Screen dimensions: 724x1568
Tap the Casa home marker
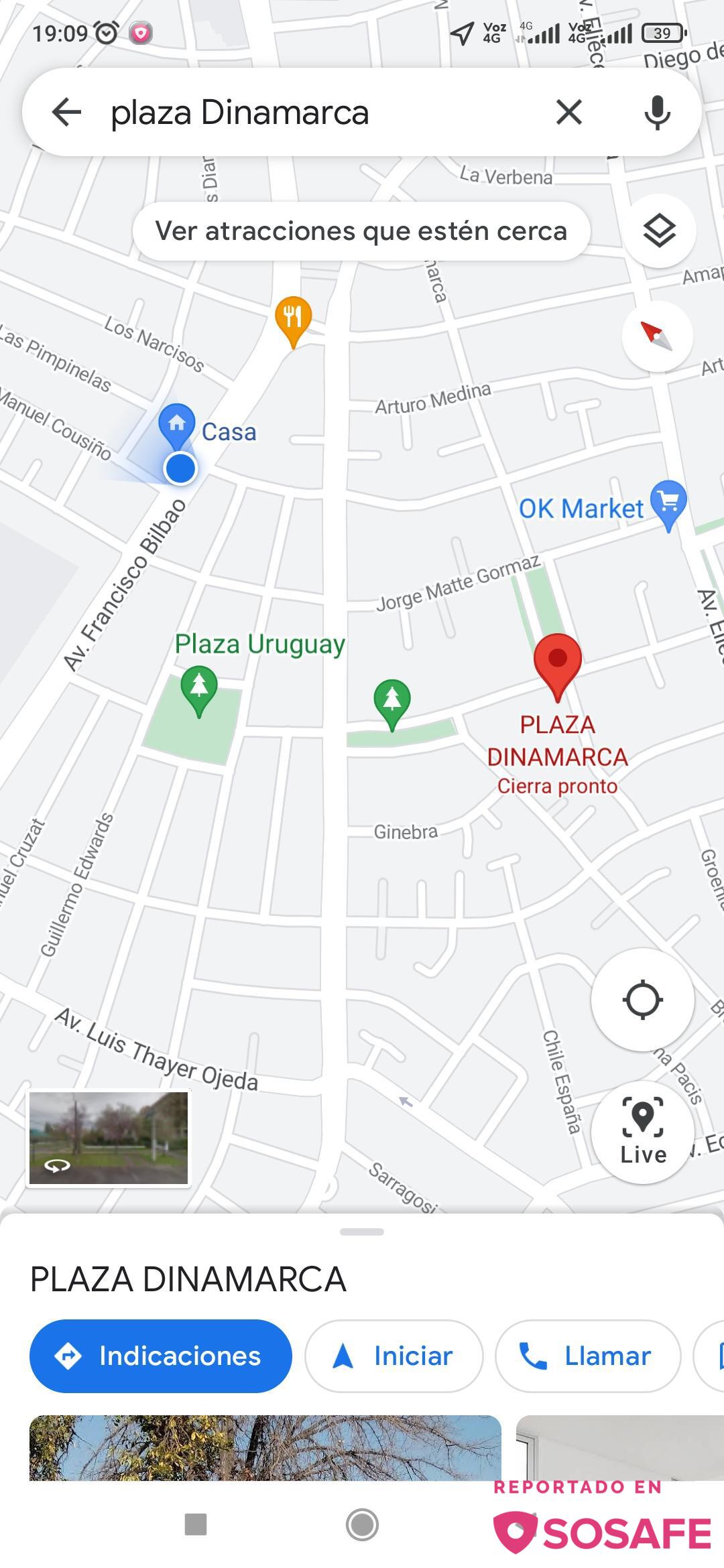177,424
